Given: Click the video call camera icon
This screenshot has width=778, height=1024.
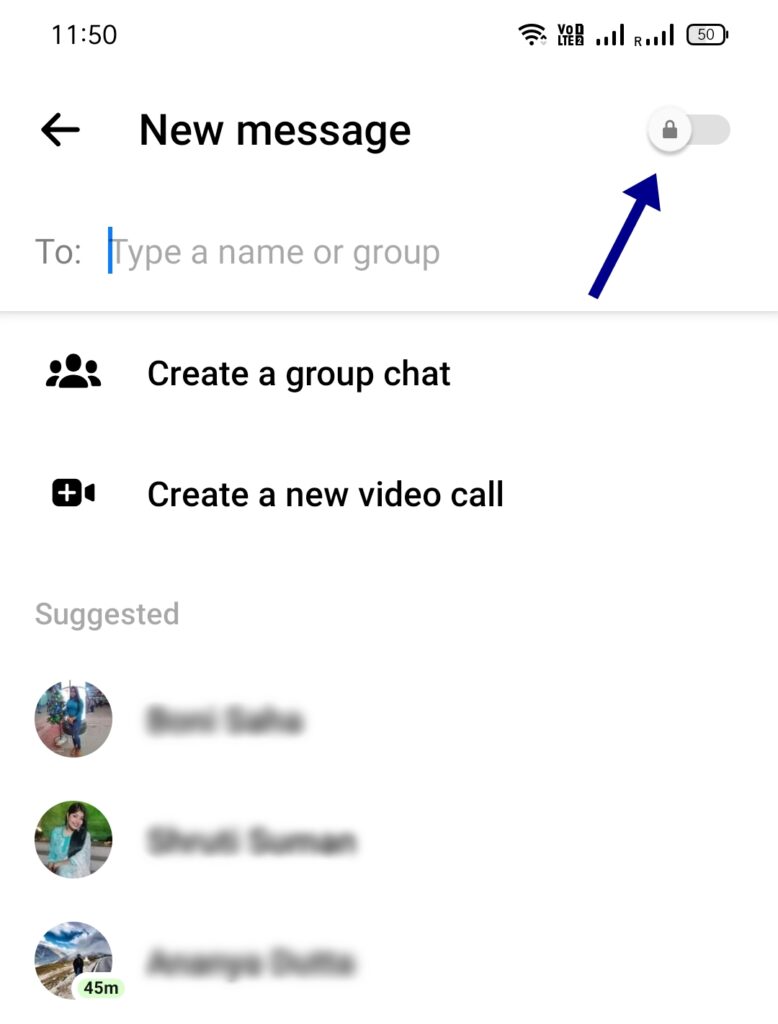Looking at the screenshot, I should [73, 494].
